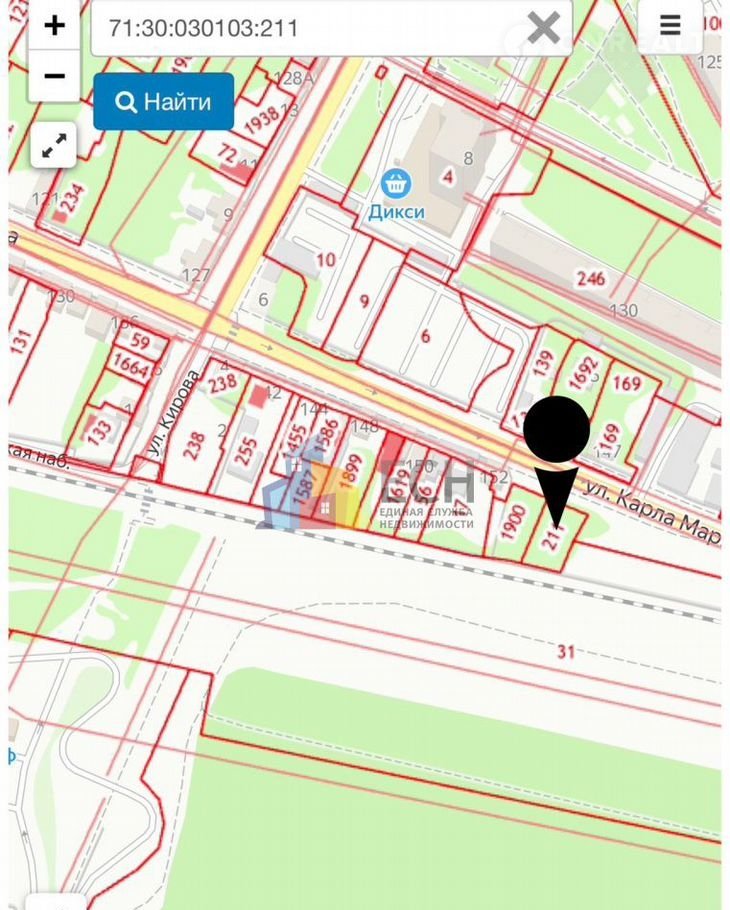Open the hamburger menu
Screen dimensions: 730x910
[670, 26]
